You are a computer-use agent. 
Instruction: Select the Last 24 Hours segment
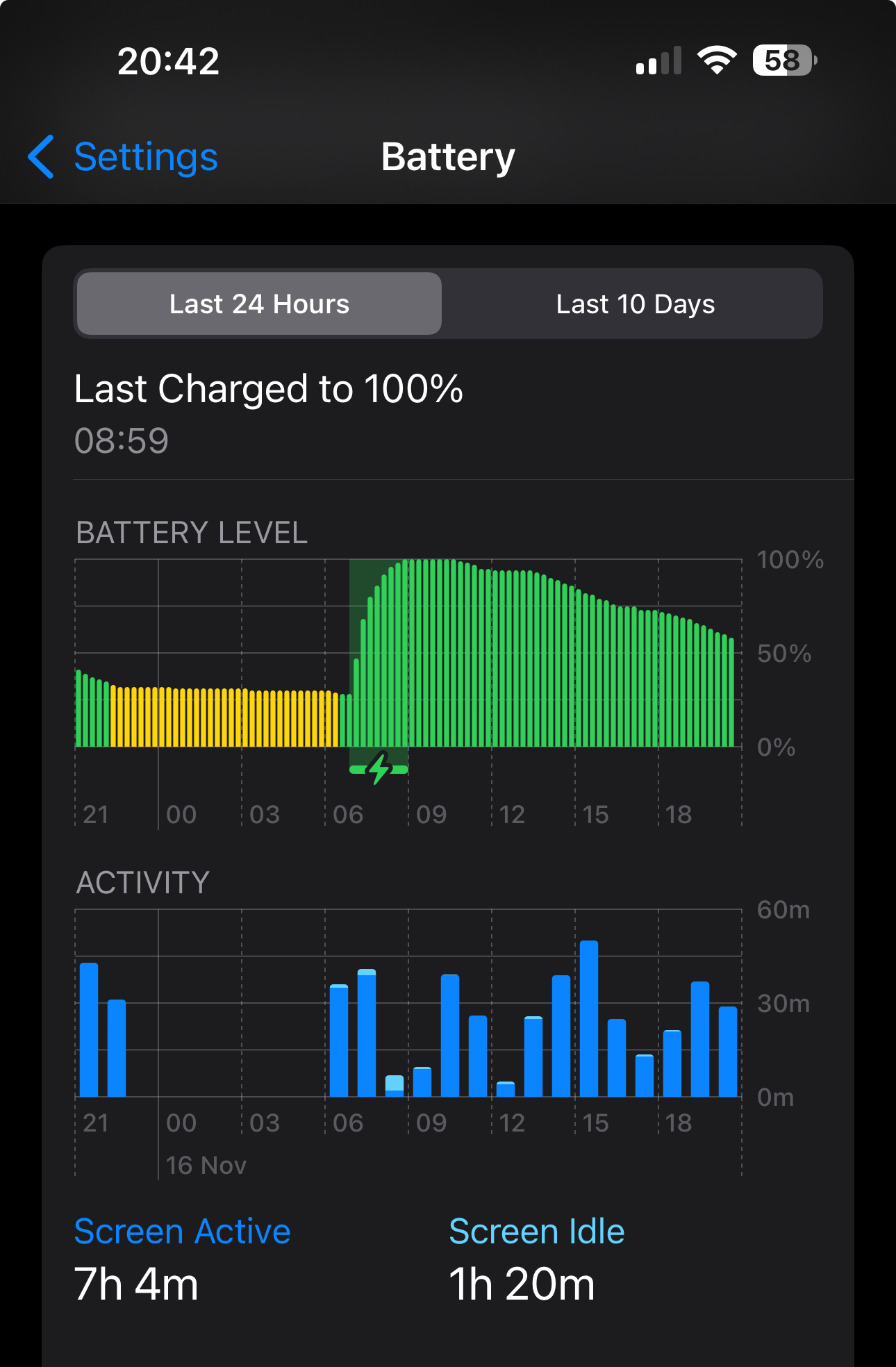[259, 304]
